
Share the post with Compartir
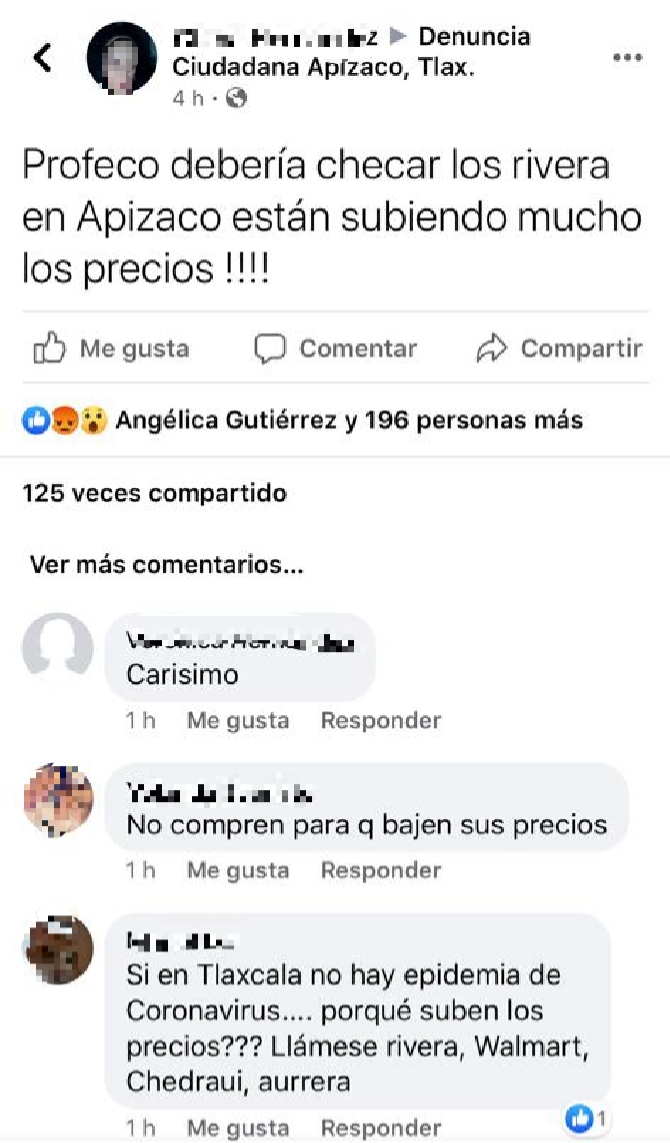coord(559,348)
